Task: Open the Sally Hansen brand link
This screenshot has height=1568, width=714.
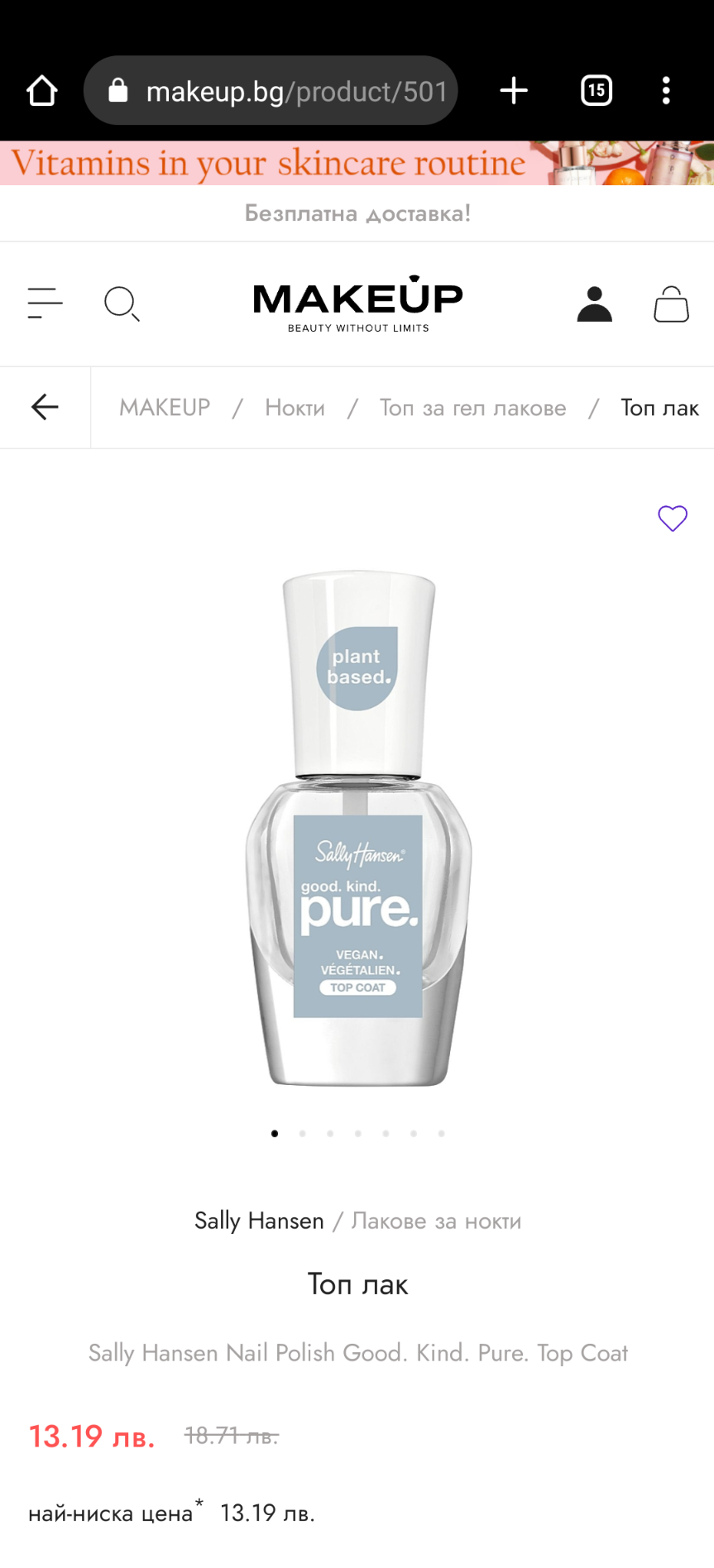Action: pyautogui.click(x=259, y=1221)
